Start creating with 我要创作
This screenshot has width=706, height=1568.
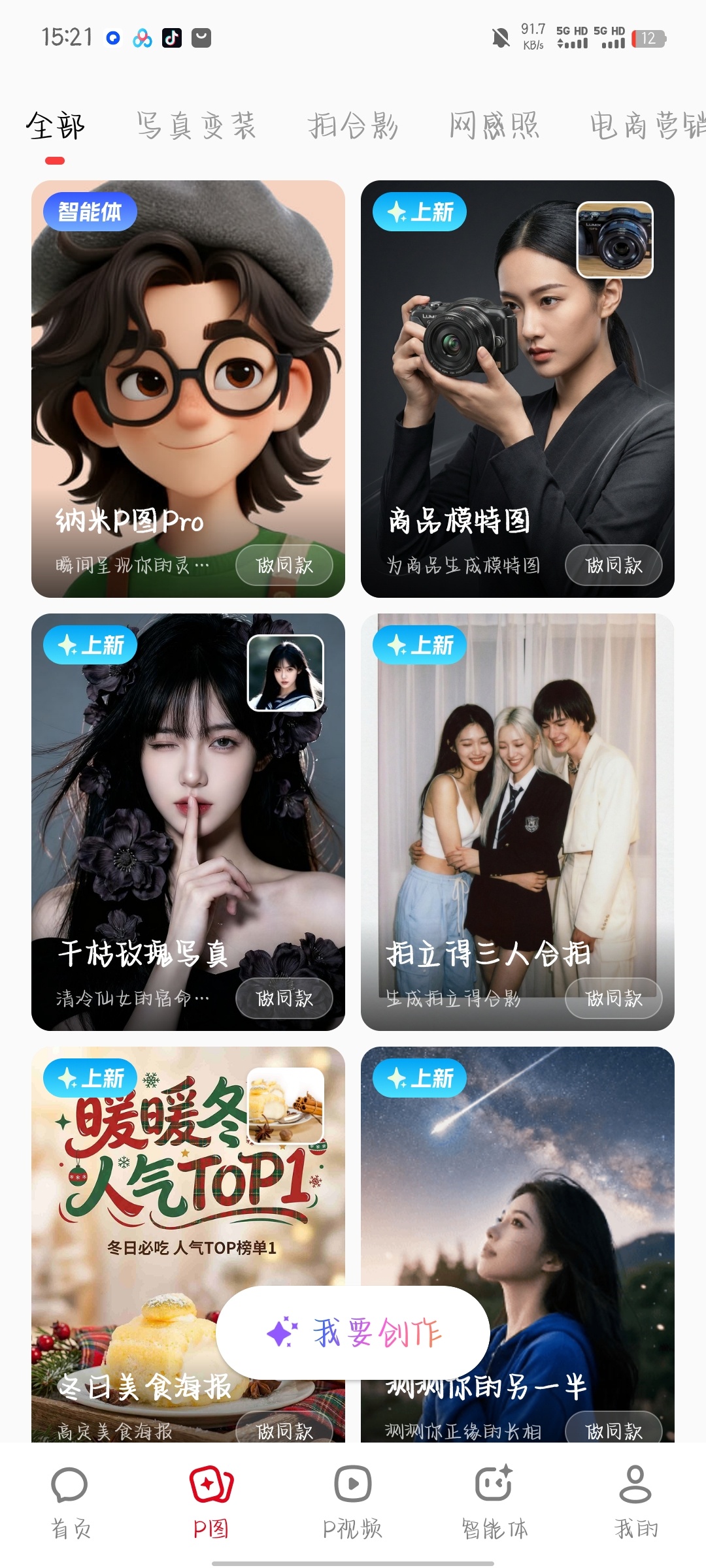pyautogui.click(x=353, y=1333)
